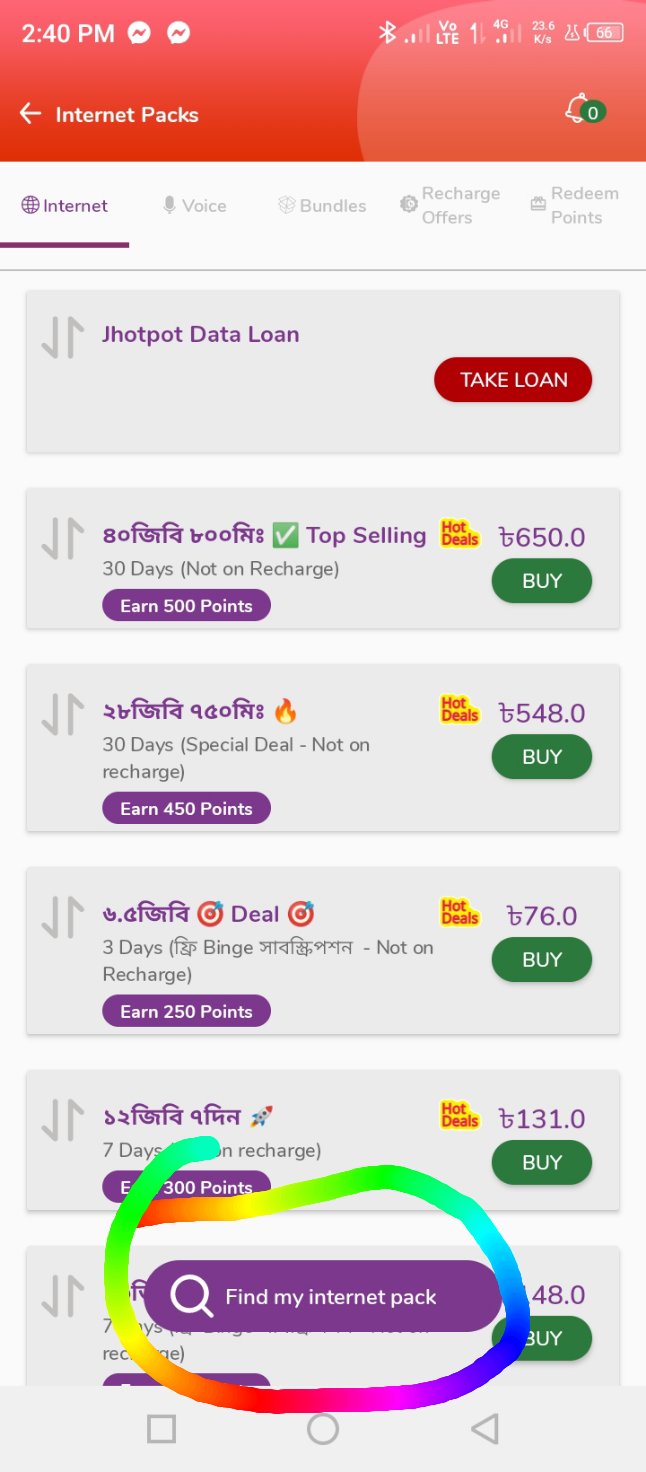Open recent apps from navigation bar
646x1472 pixels.
(162, 1429)
